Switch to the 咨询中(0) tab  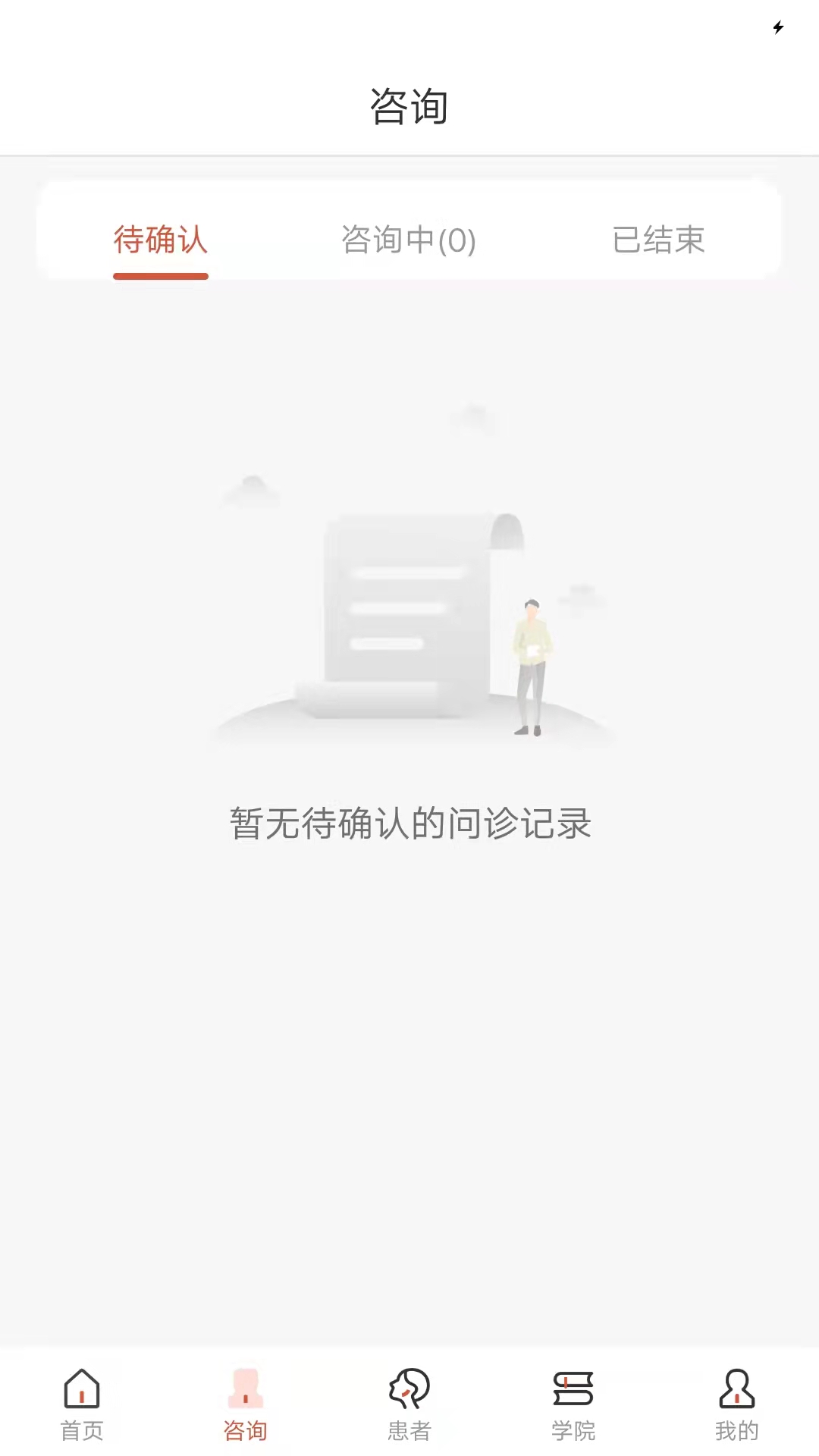pos(409,240)
